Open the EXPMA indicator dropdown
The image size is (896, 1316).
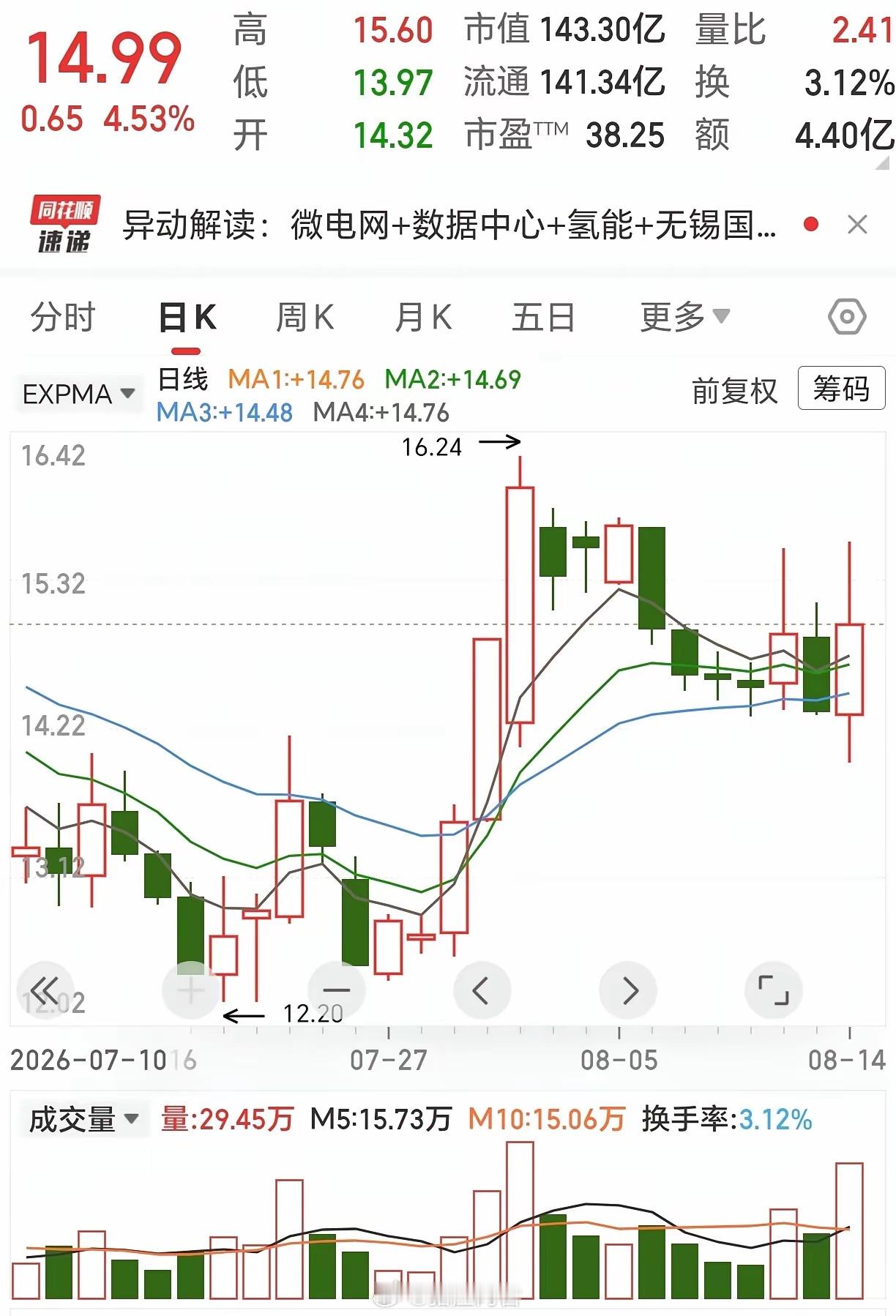[78, 394]
